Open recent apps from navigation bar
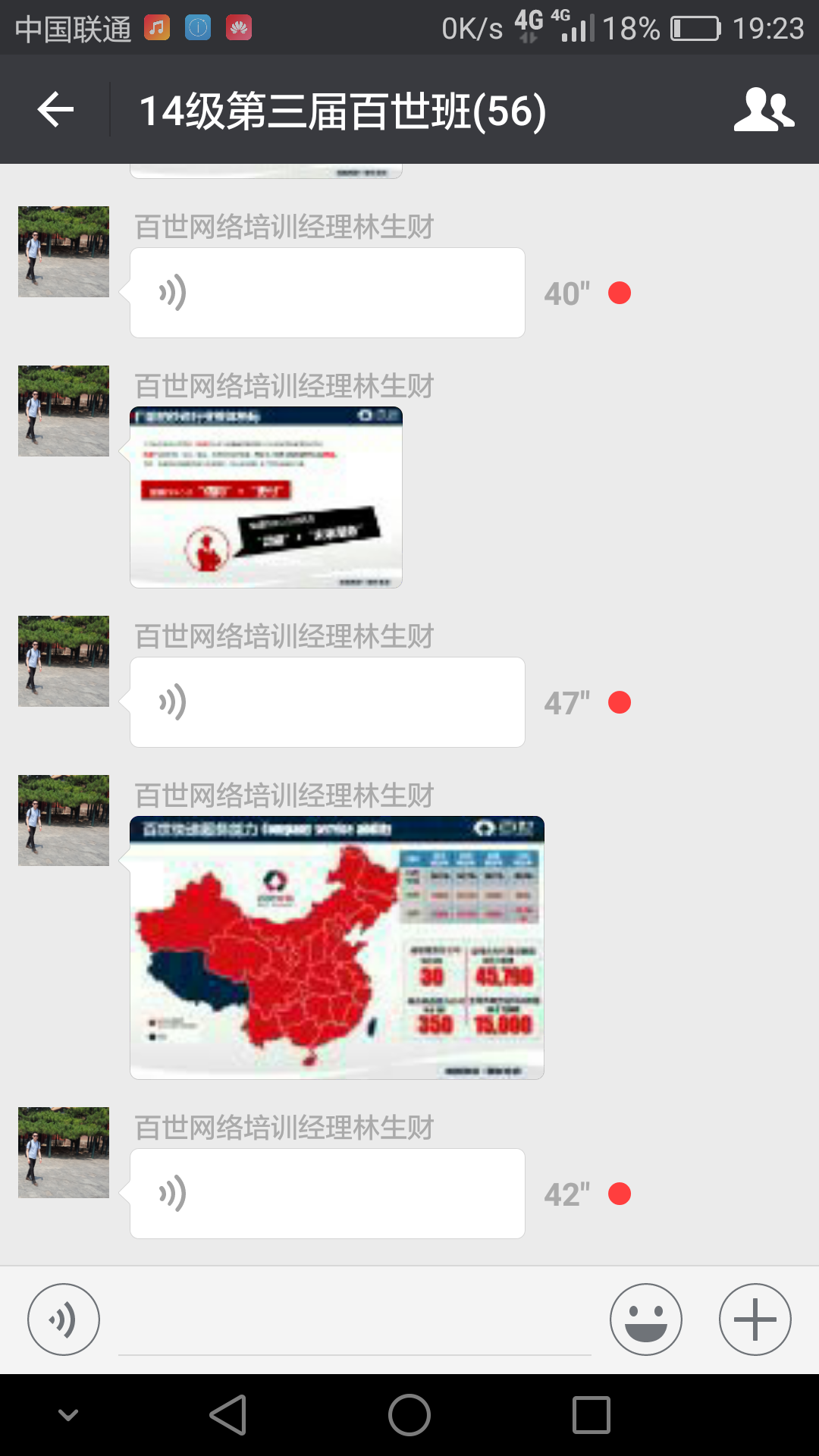This screenshot has width=819, height=1456. point(591,1415)
